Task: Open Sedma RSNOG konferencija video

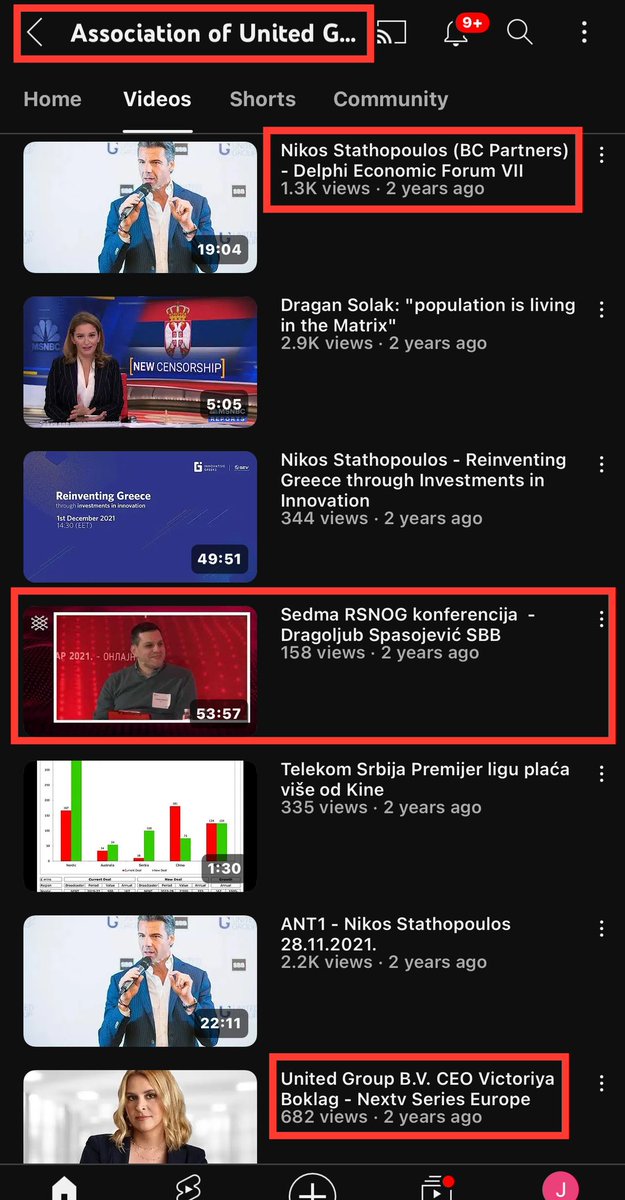Action: (x=140, y=670)
